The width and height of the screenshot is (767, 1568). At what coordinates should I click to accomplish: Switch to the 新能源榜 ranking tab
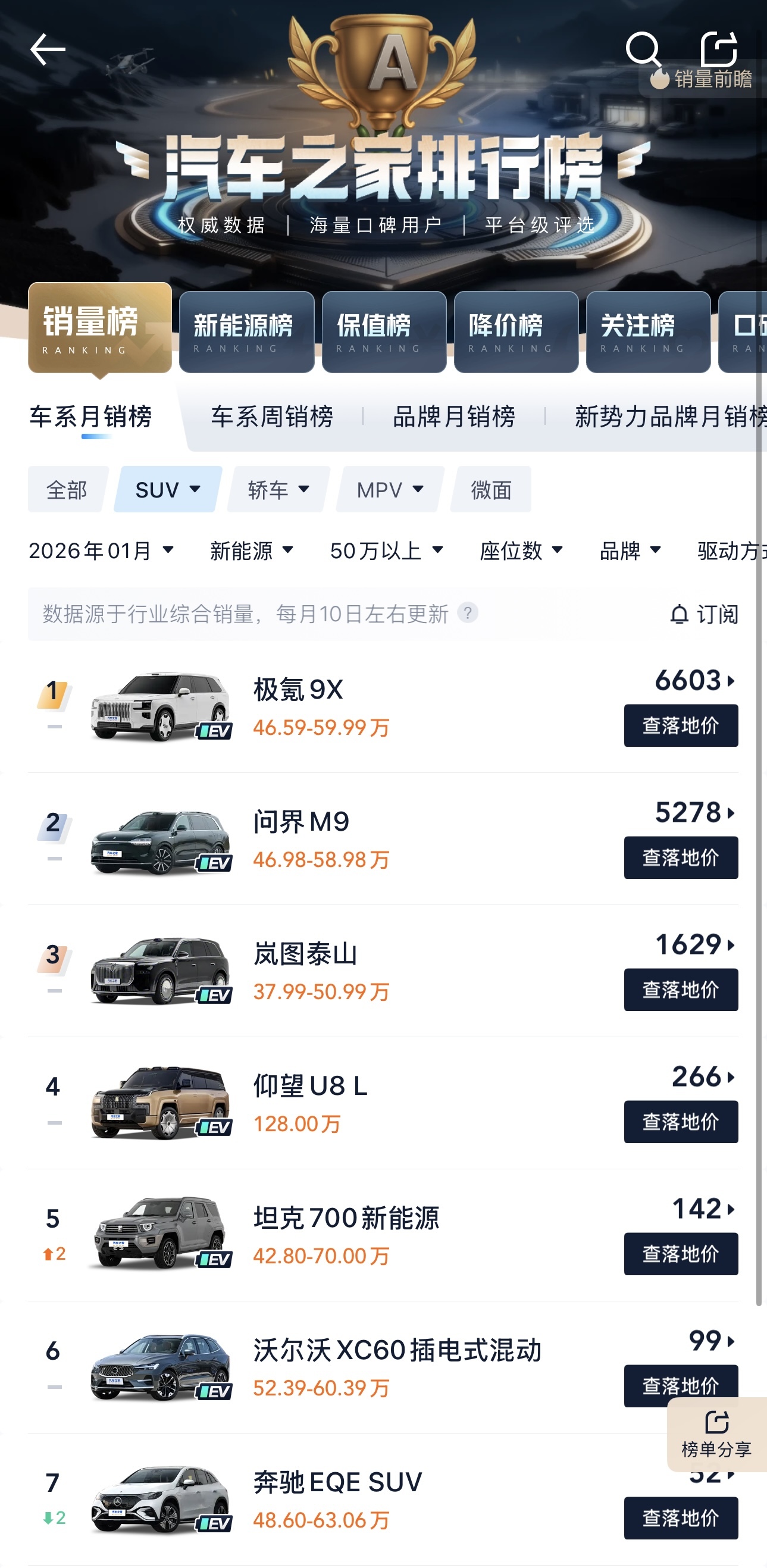(x=245, y=333)
